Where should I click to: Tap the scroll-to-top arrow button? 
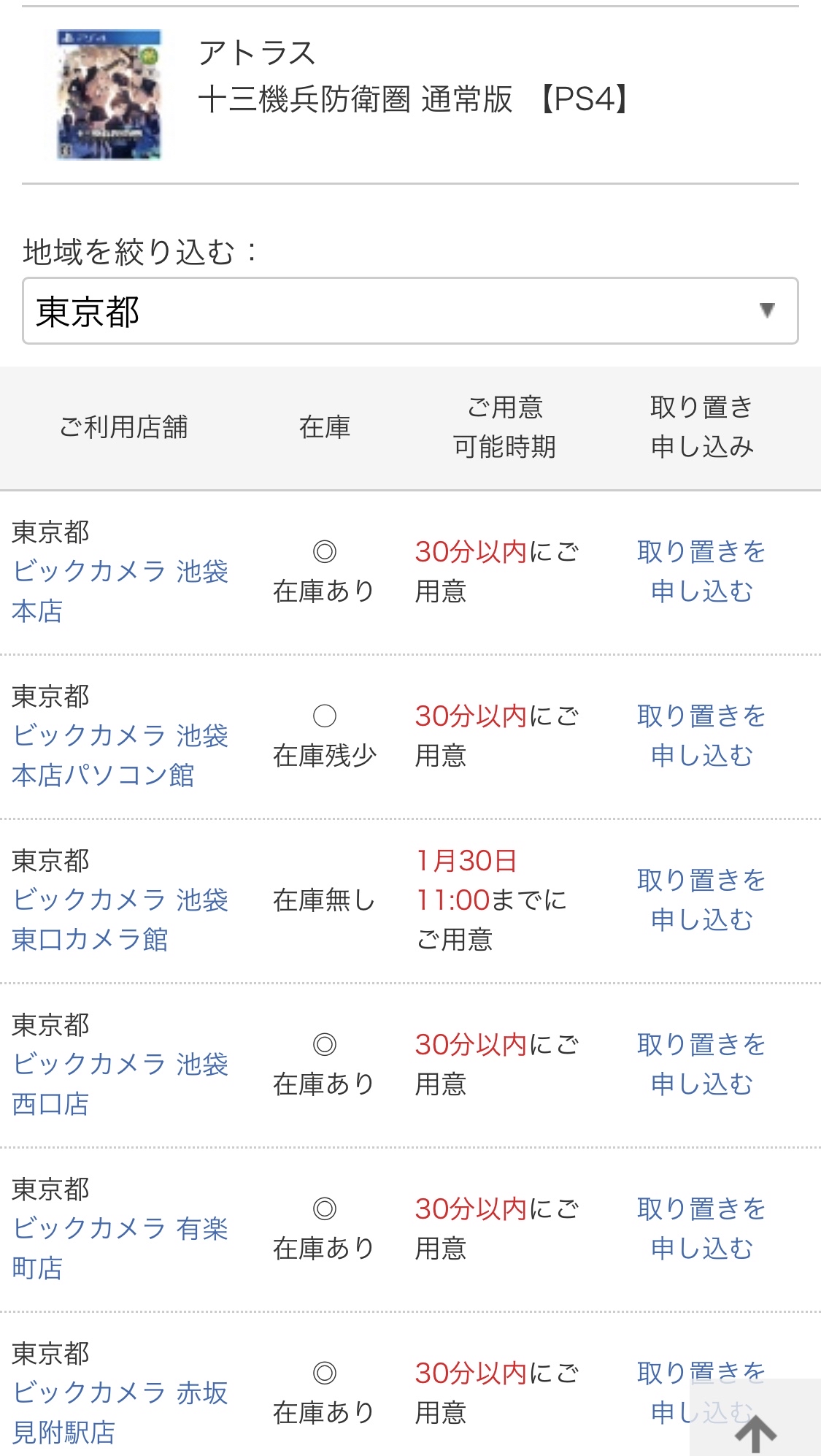pos(755,1418)
